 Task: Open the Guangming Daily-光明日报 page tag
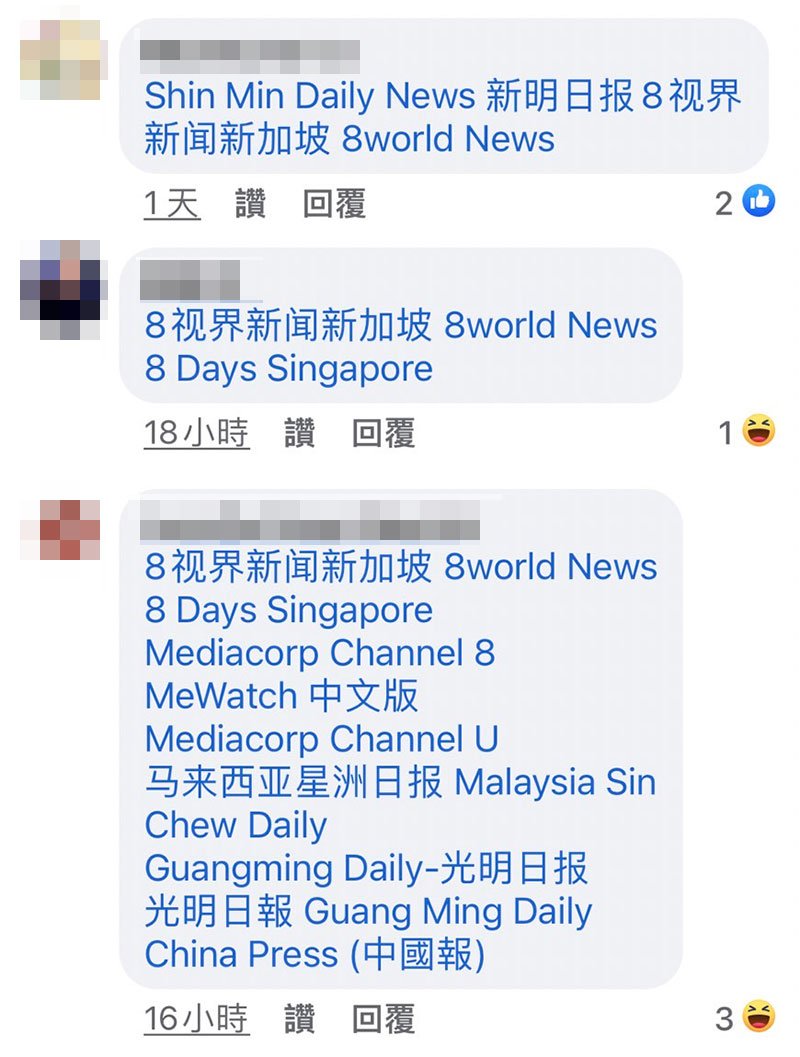[x=366, y=869]
